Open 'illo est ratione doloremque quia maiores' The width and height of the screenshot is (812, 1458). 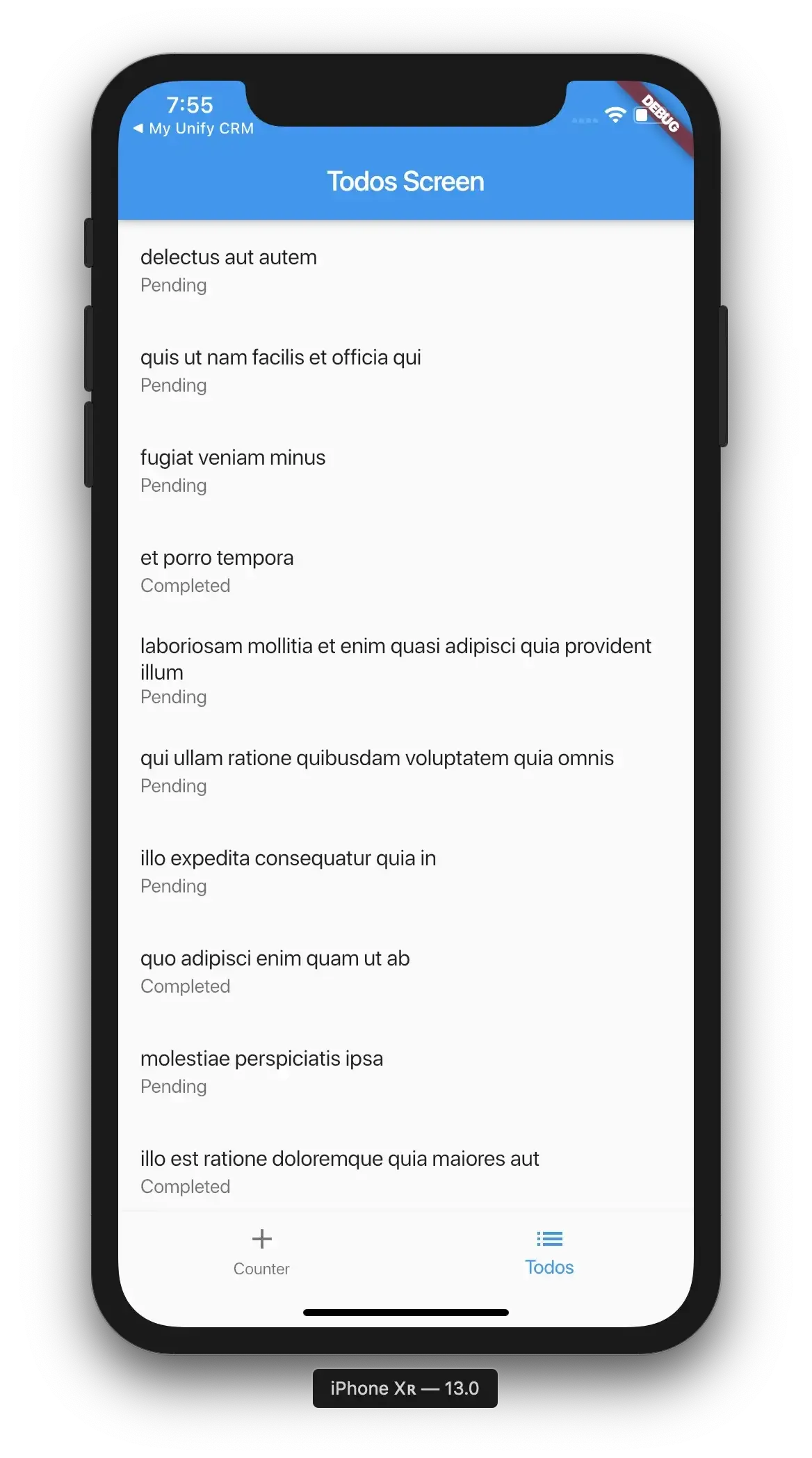coord(405,1172)
